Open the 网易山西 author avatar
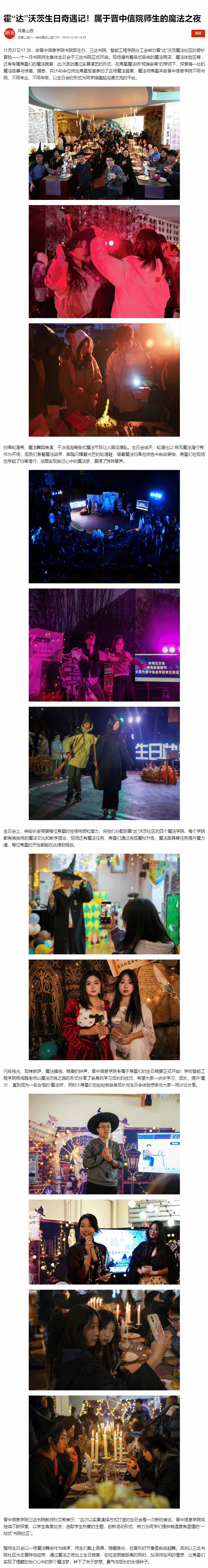This screenshot has width=208, height=1568. tap(9, 34)
